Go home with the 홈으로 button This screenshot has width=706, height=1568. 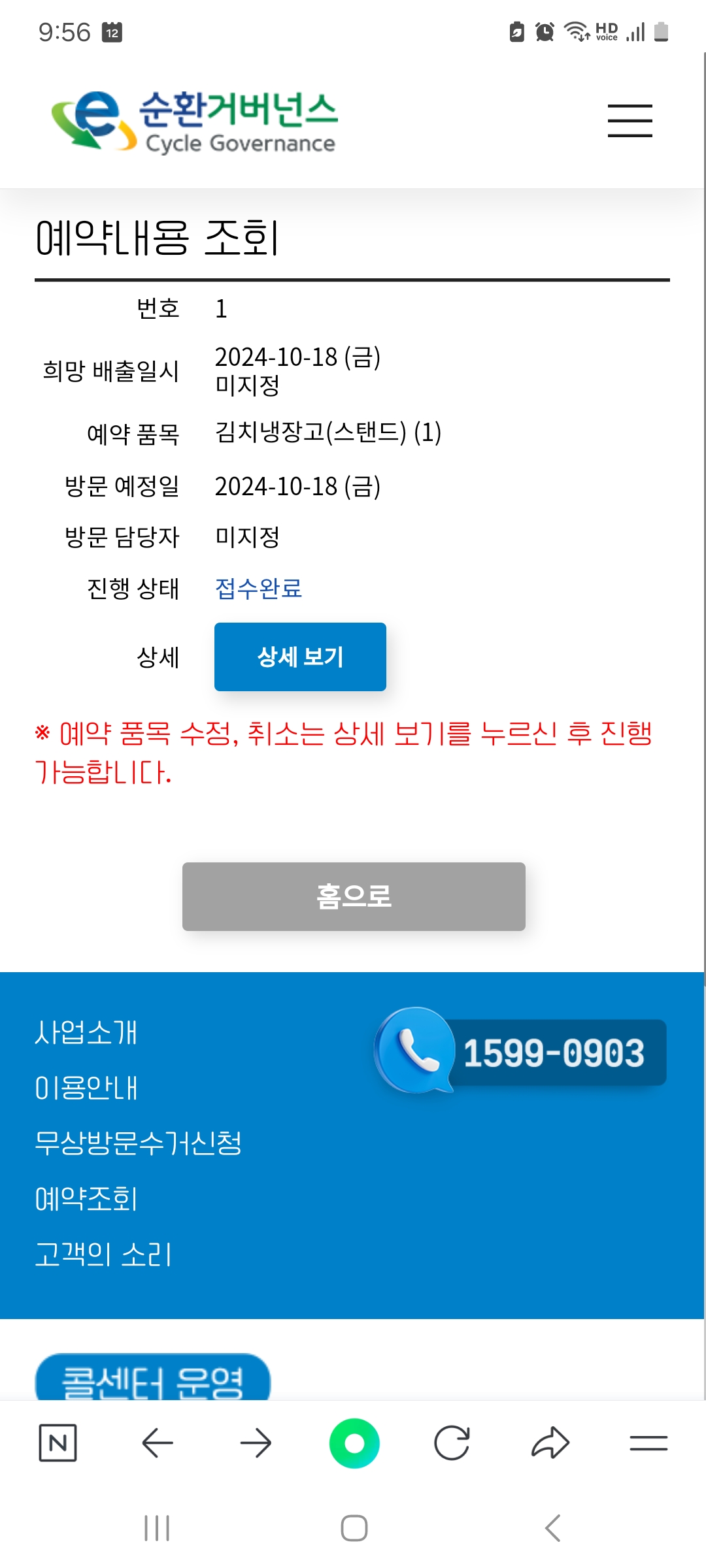coord(354,896)
